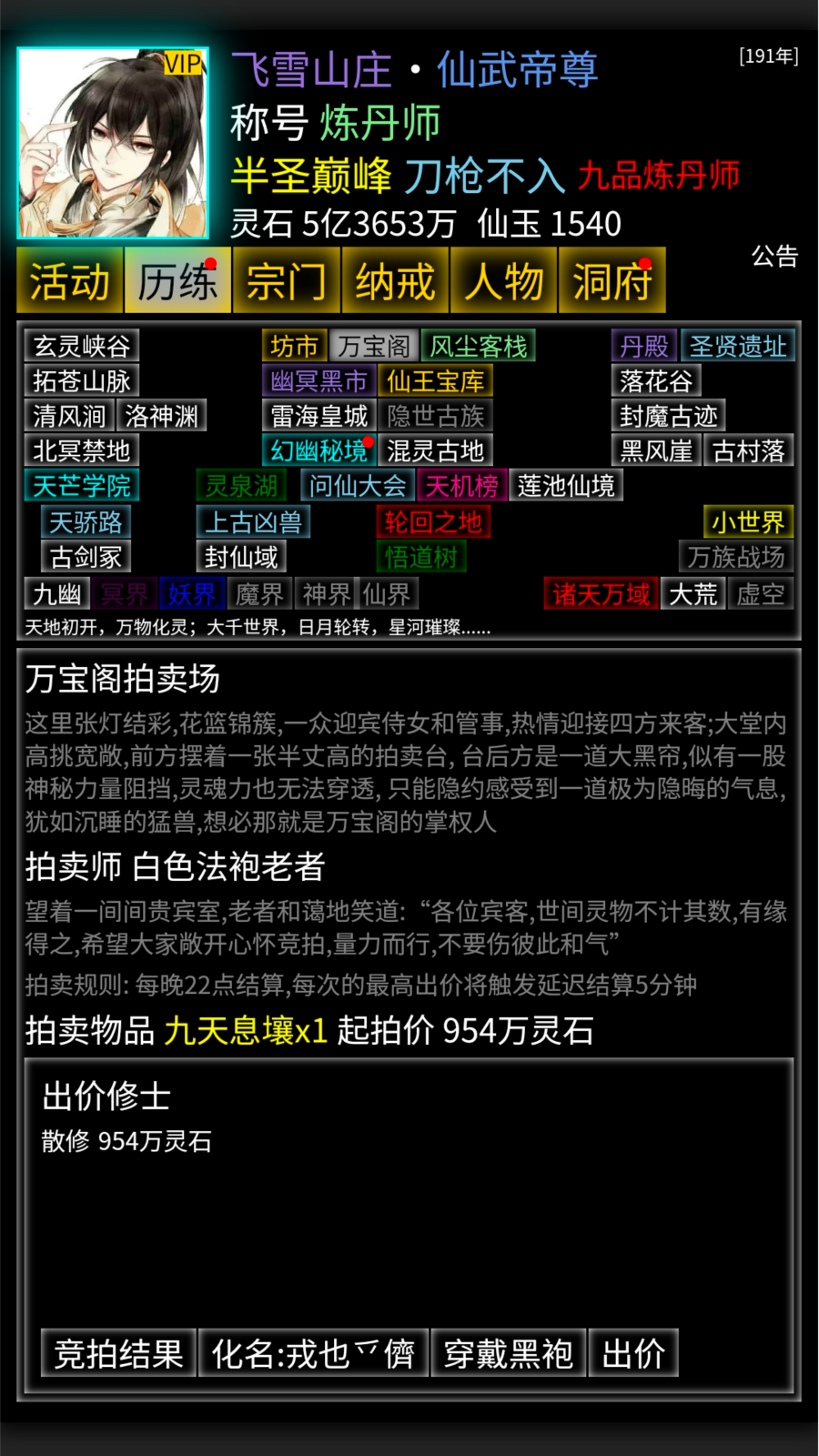Go to the 人物 tab
819x1456 pixels.
503,281
